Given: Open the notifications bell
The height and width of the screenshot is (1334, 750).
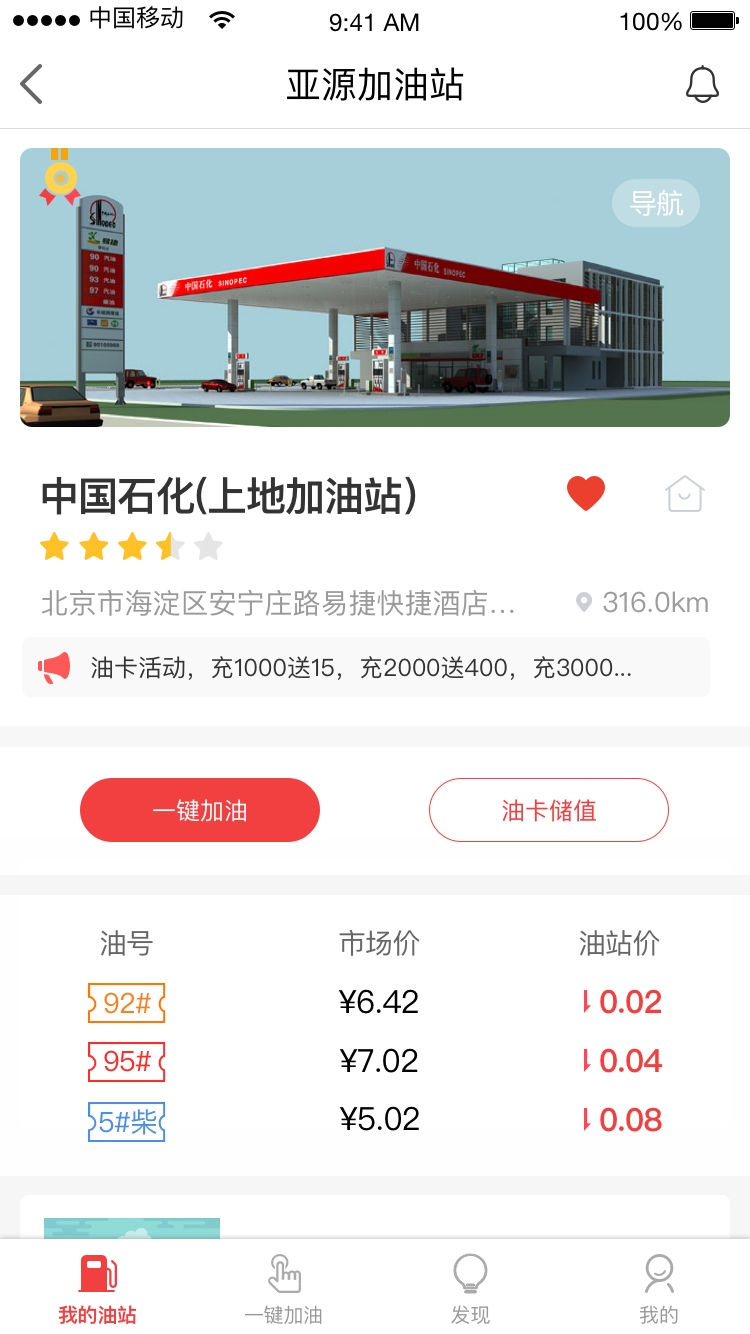Looking at the screenshot, I should [x=702, y=85].
